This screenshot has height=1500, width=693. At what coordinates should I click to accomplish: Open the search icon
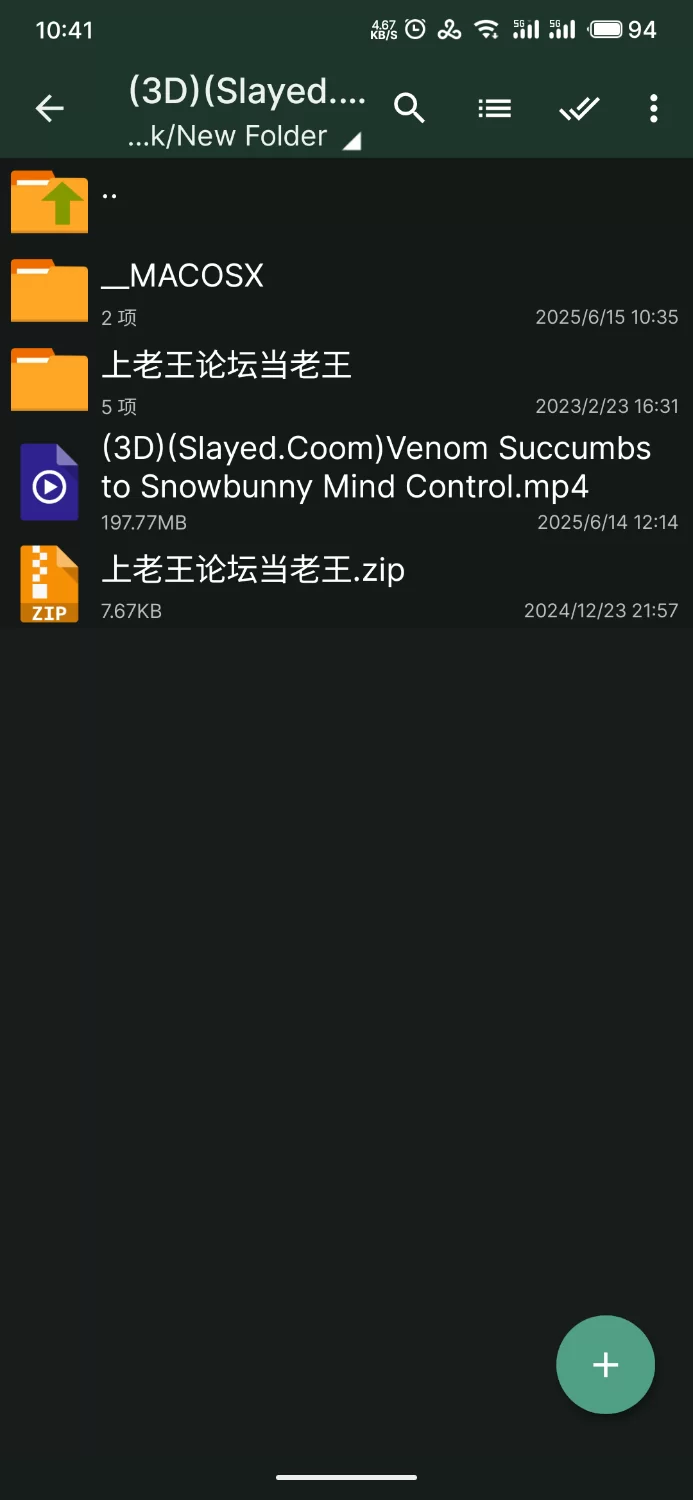point(409,108)
